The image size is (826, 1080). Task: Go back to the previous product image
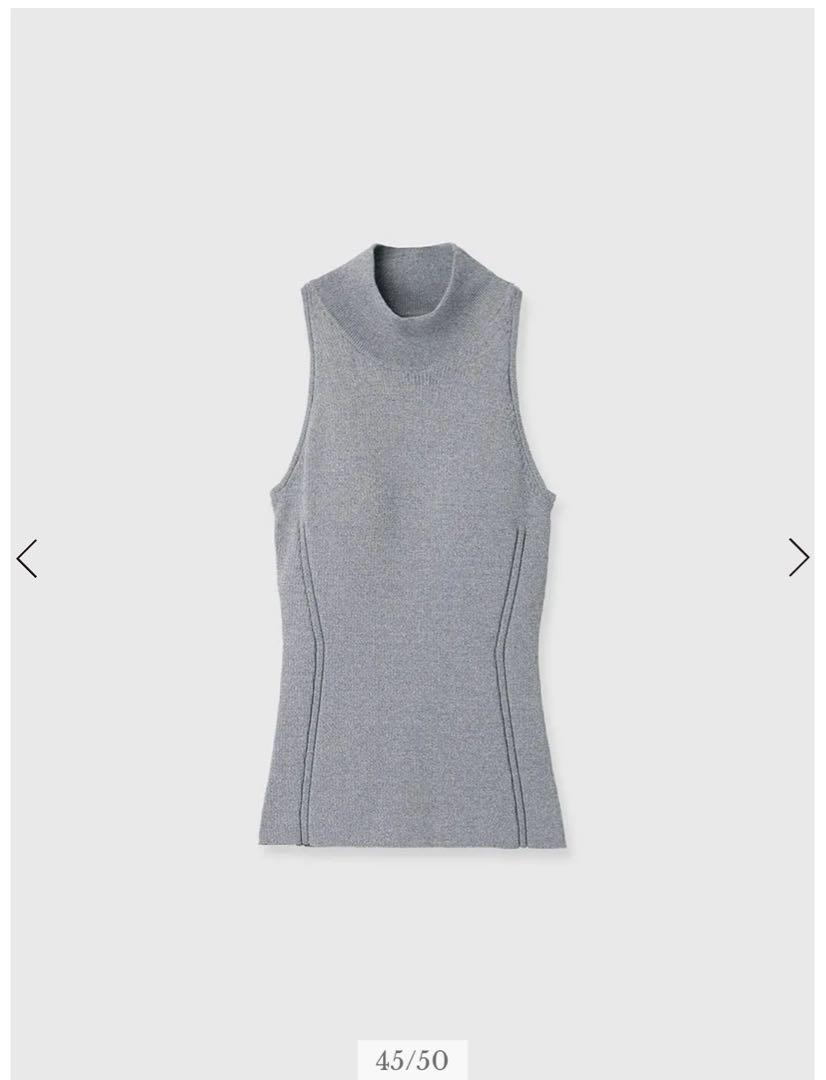click(27, 558)
